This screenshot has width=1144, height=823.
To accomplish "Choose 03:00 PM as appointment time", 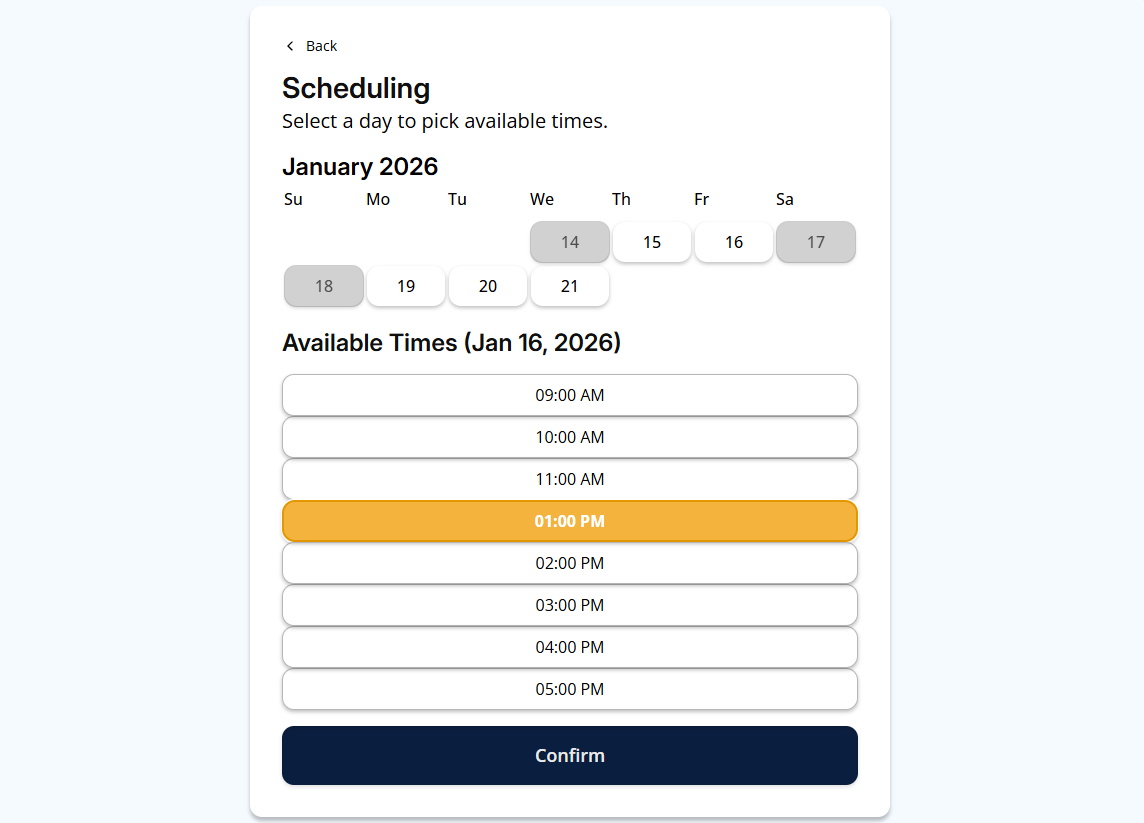I will pyautogui.click(x=570, y=605).
